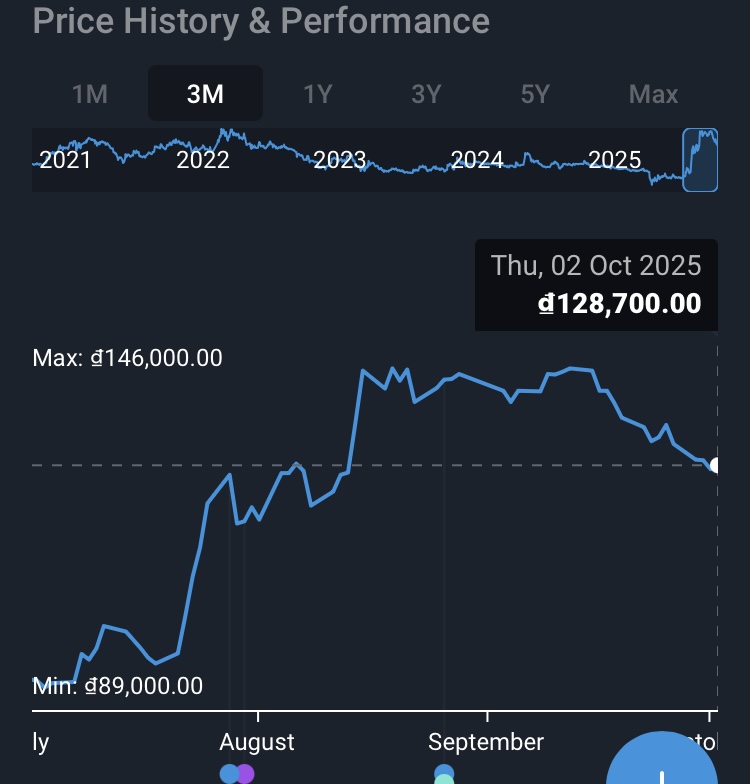Switch to the 1M time range
Image resolution: width=750 pixels, height=784 pixels.
[x=90, y=94]
